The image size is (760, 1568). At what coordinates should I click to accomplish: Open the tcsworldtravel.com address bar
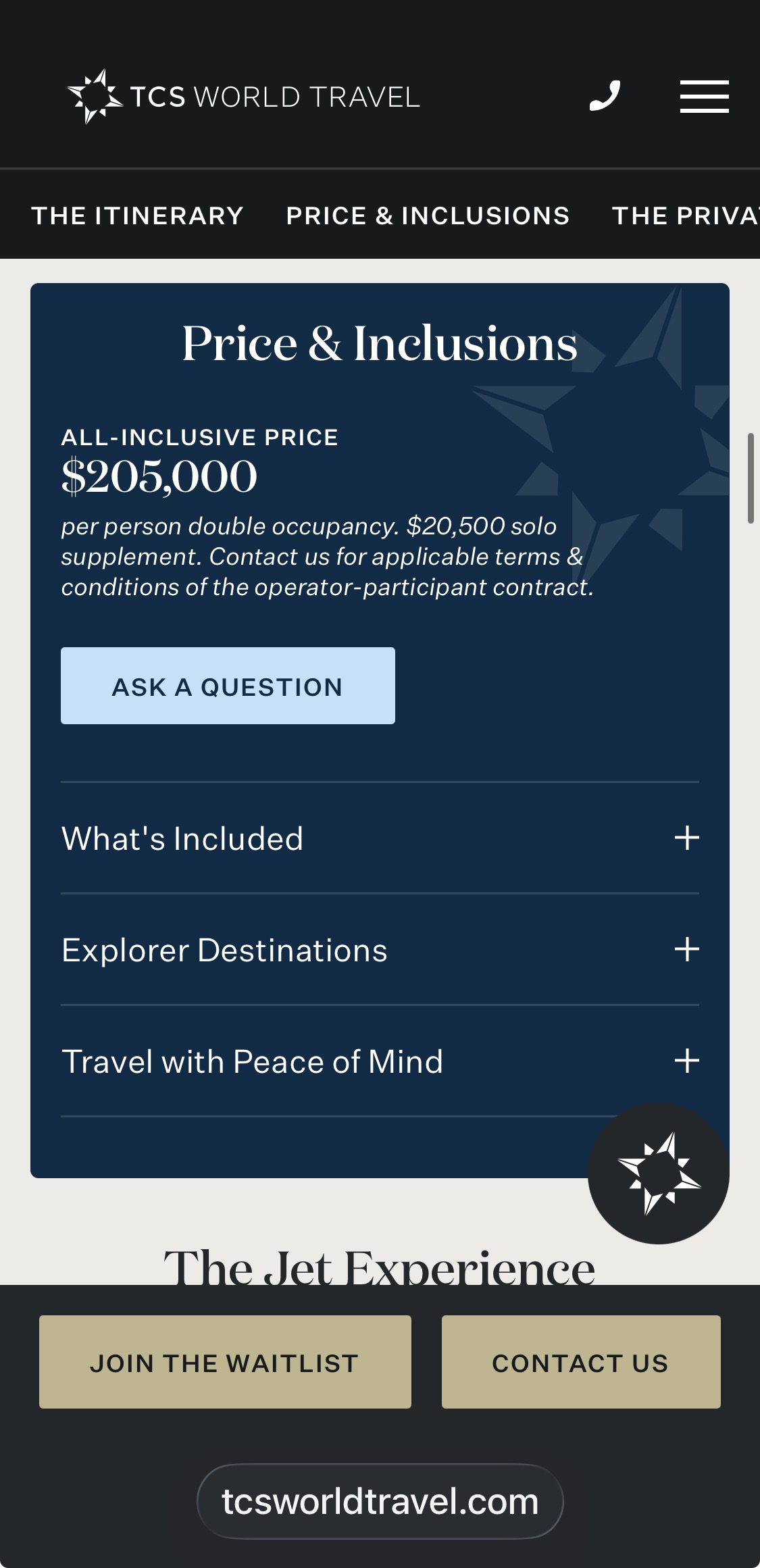point(380,1501)
